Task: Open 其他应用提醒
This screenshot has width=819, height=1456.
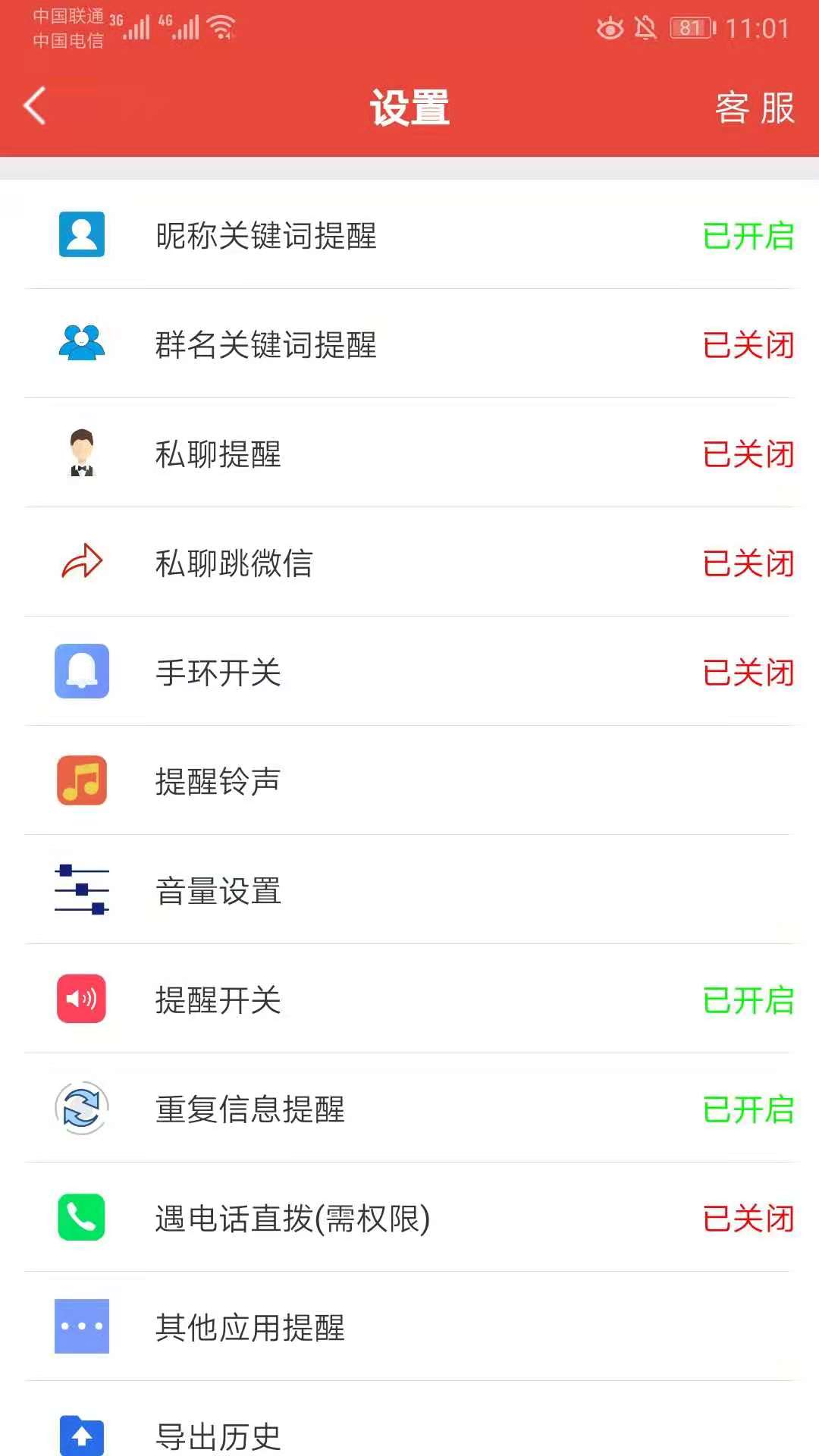Action: coord(250,1328)
